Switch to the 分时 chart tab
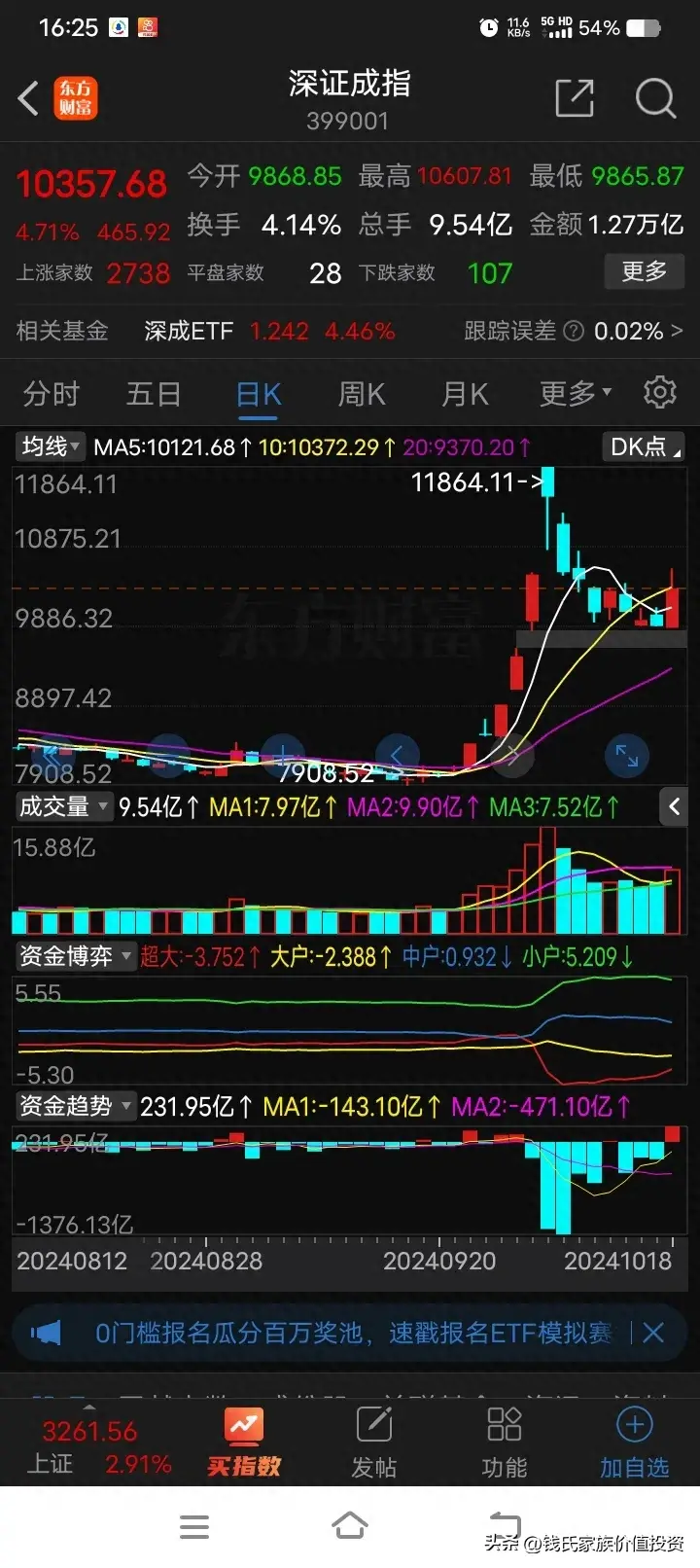The image size is (700, 1568). (51, 394)
